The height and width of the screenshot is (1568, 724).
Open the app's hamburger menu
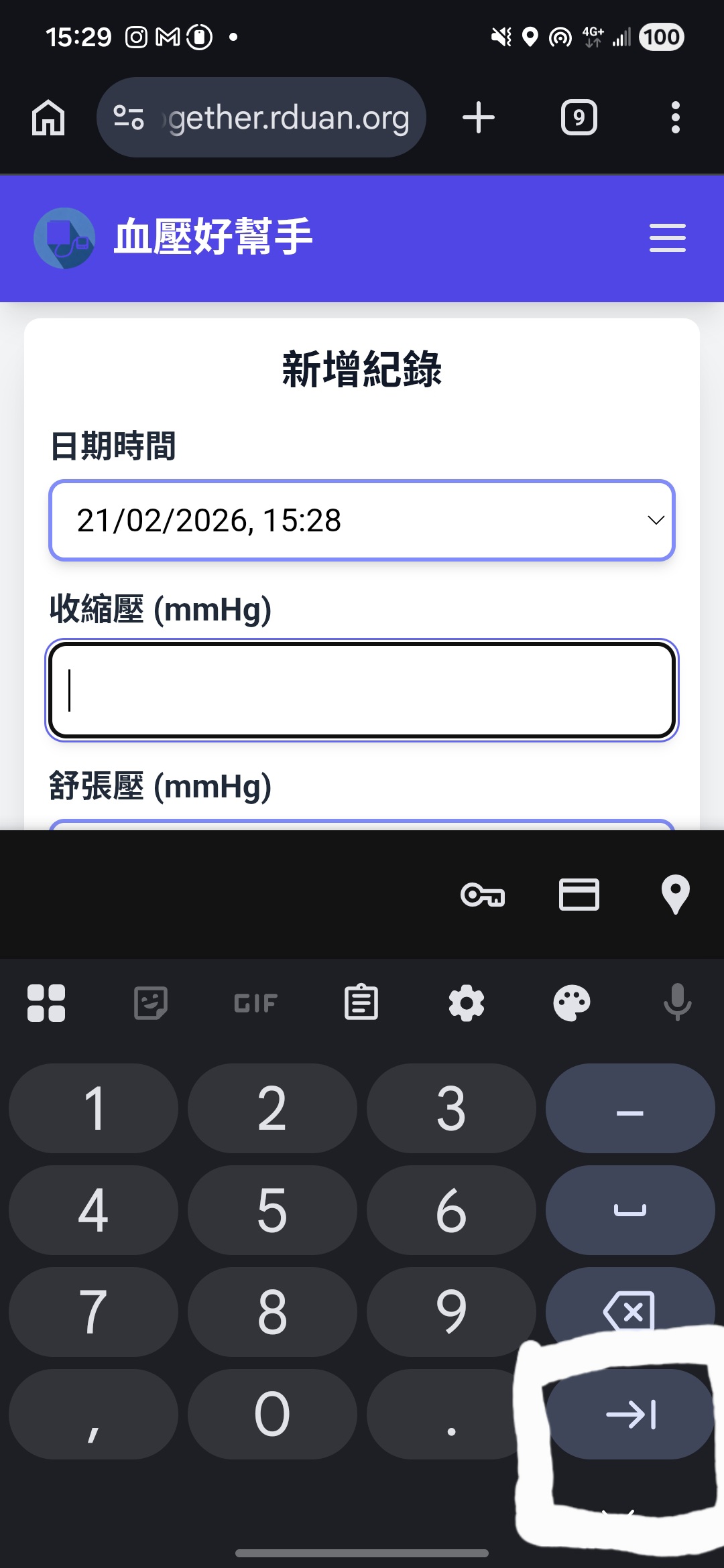(668, 238)
